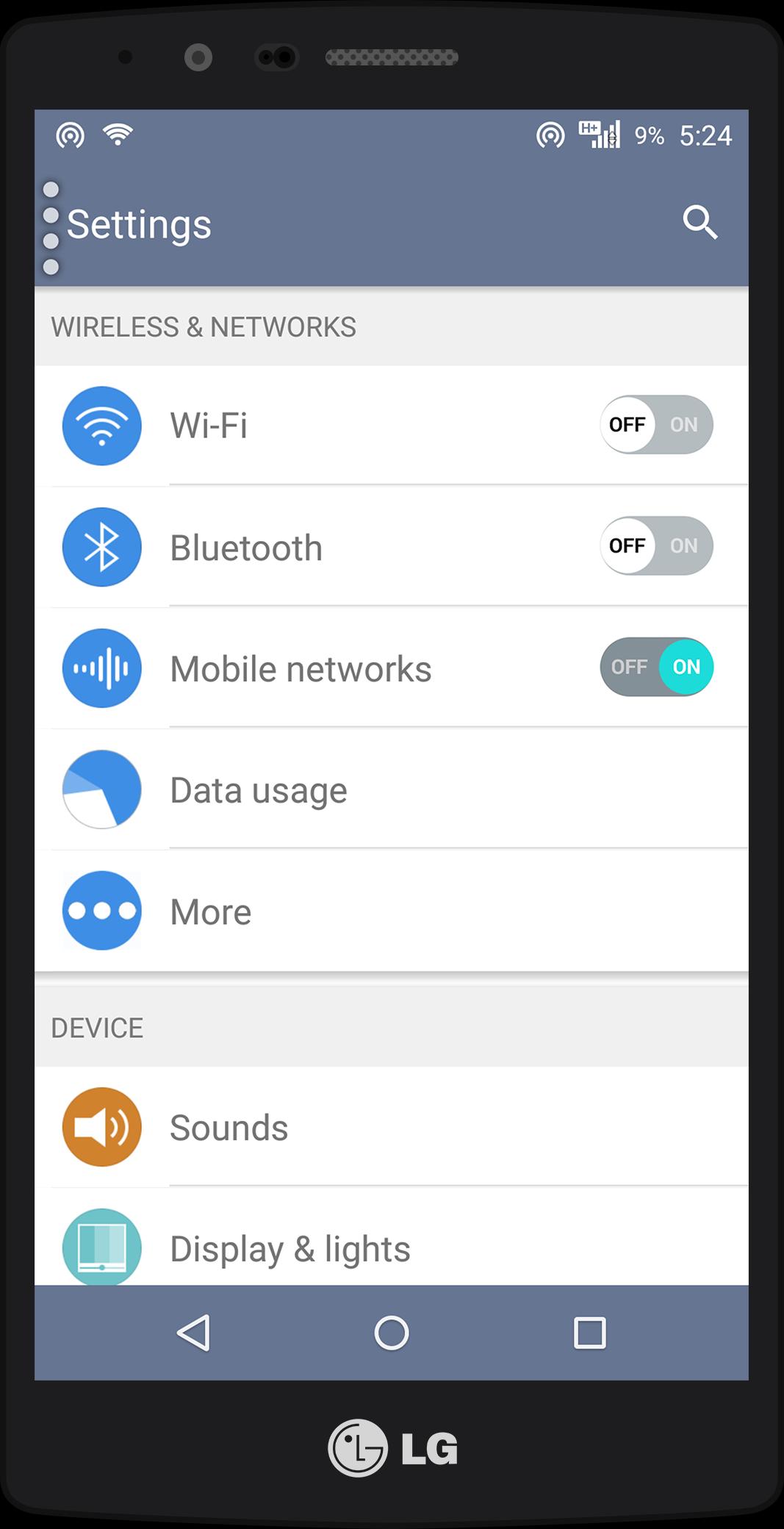Turn on Bluetooth switch

pyautogui.click(x=656, y=546)
